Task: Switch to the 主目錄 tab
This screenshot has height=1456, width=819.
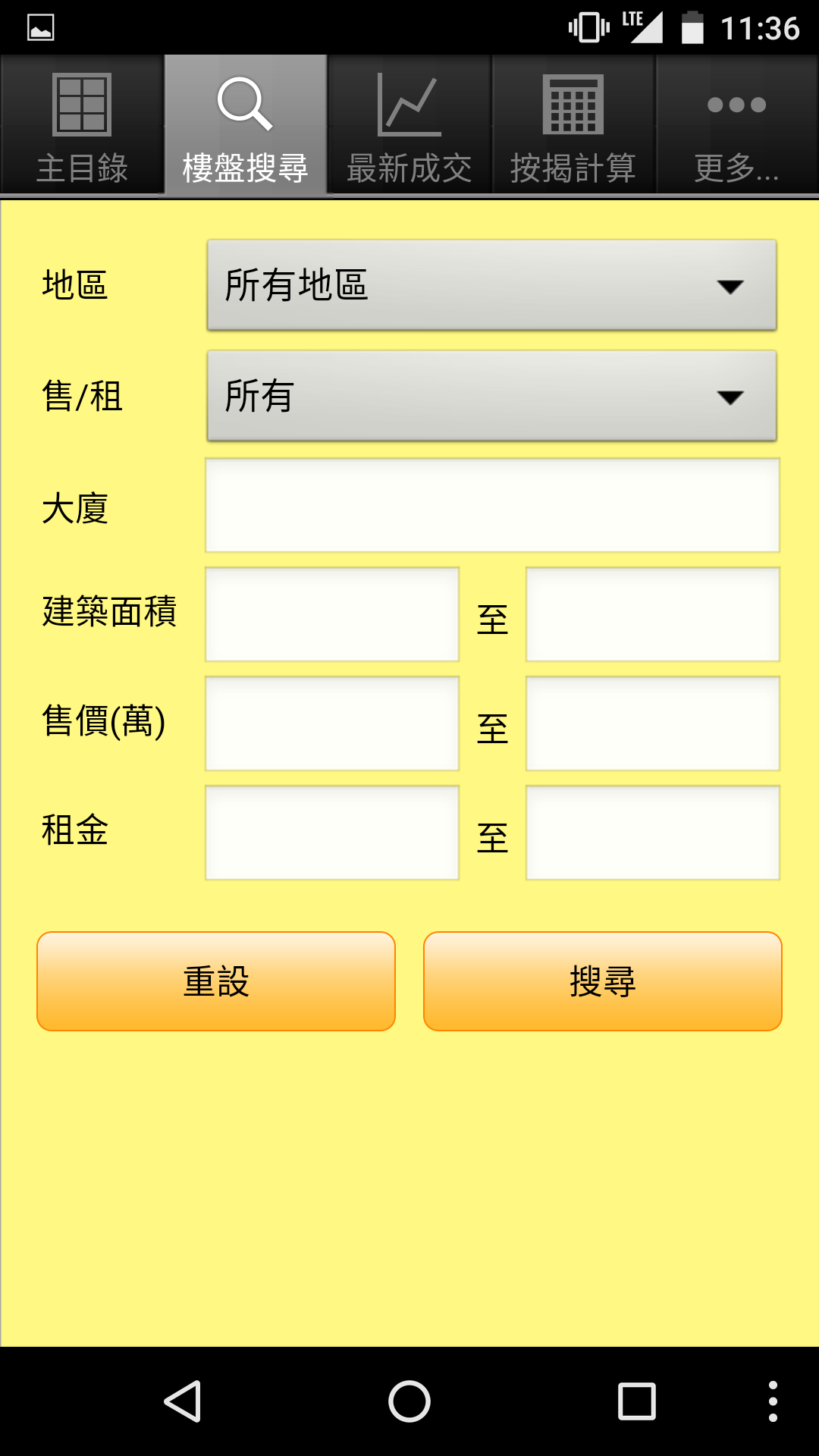Action: click(x=82, y=125)
